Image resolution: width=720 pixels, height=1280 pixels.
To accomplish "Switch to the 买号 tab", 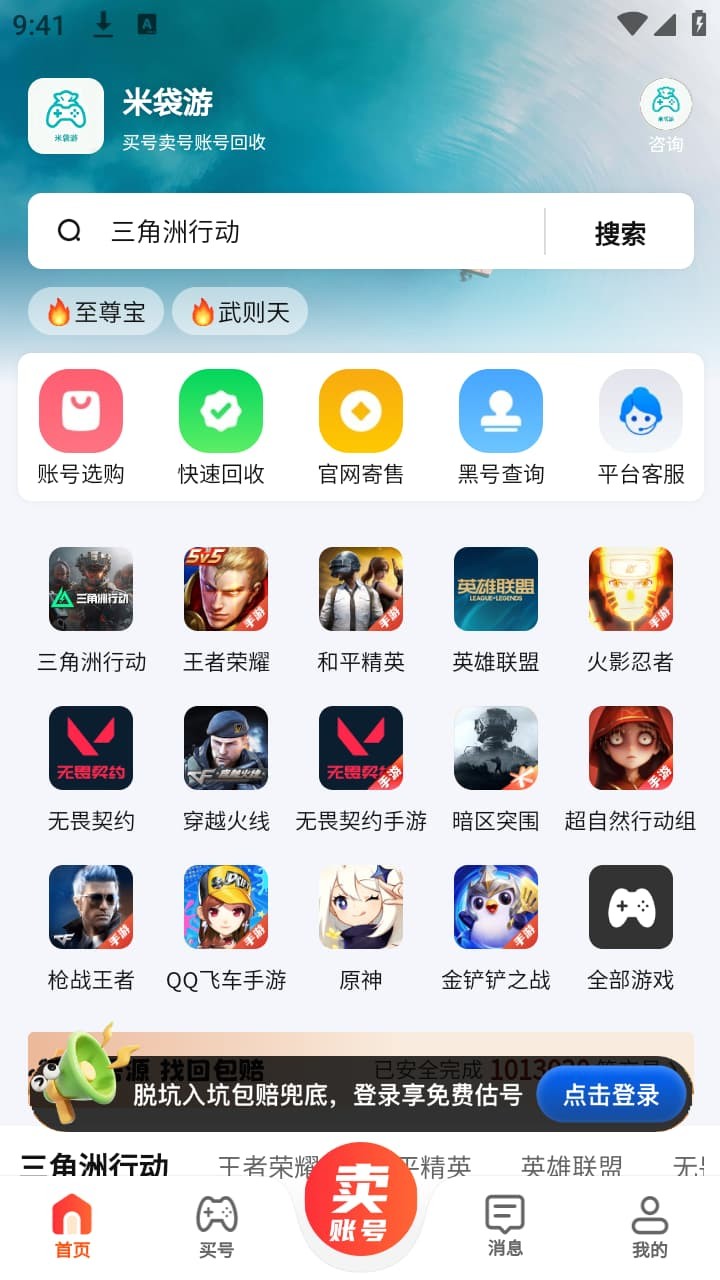I will tap(216, 1226).
